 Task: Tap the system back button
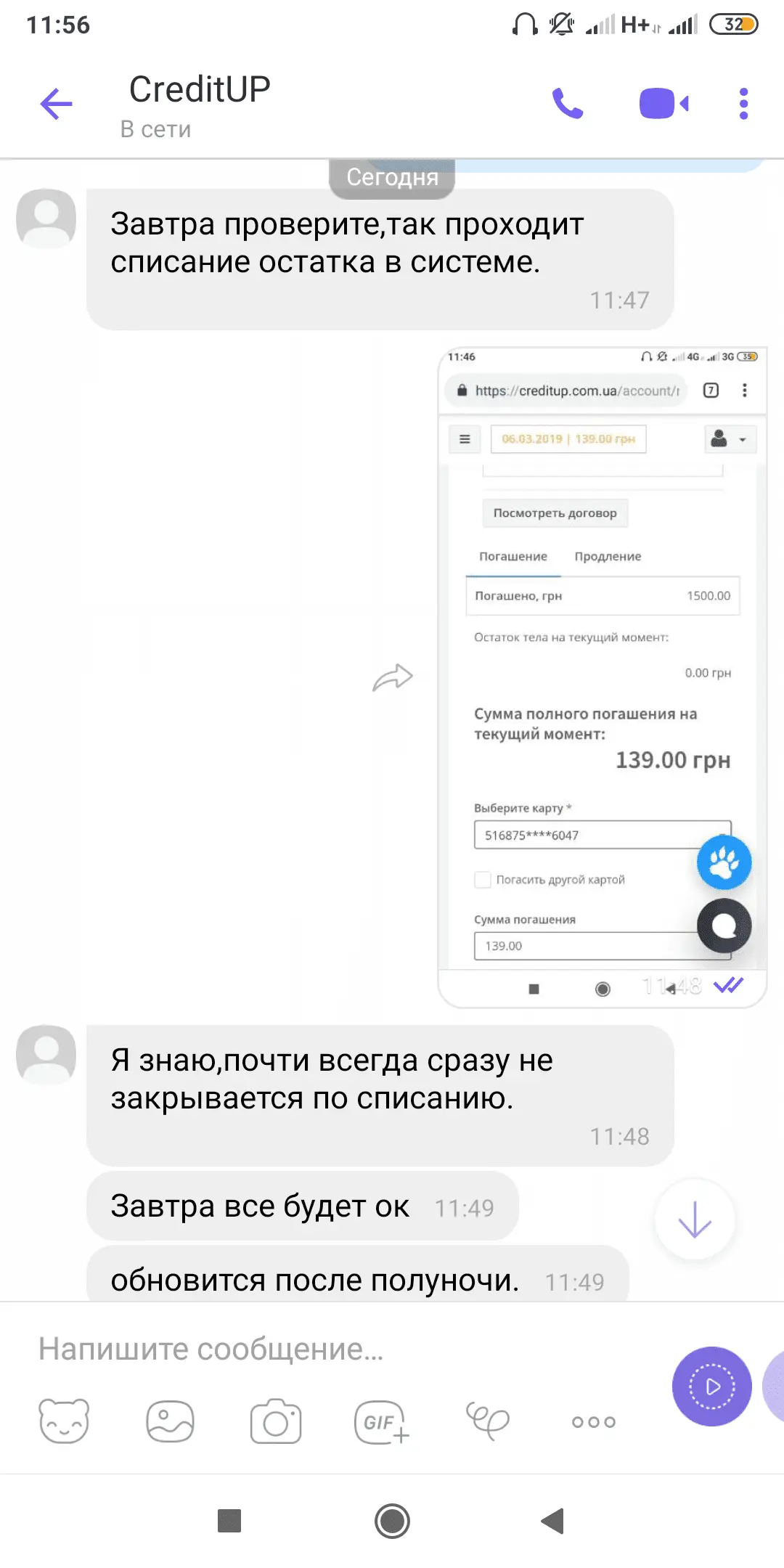(553, 1520)
